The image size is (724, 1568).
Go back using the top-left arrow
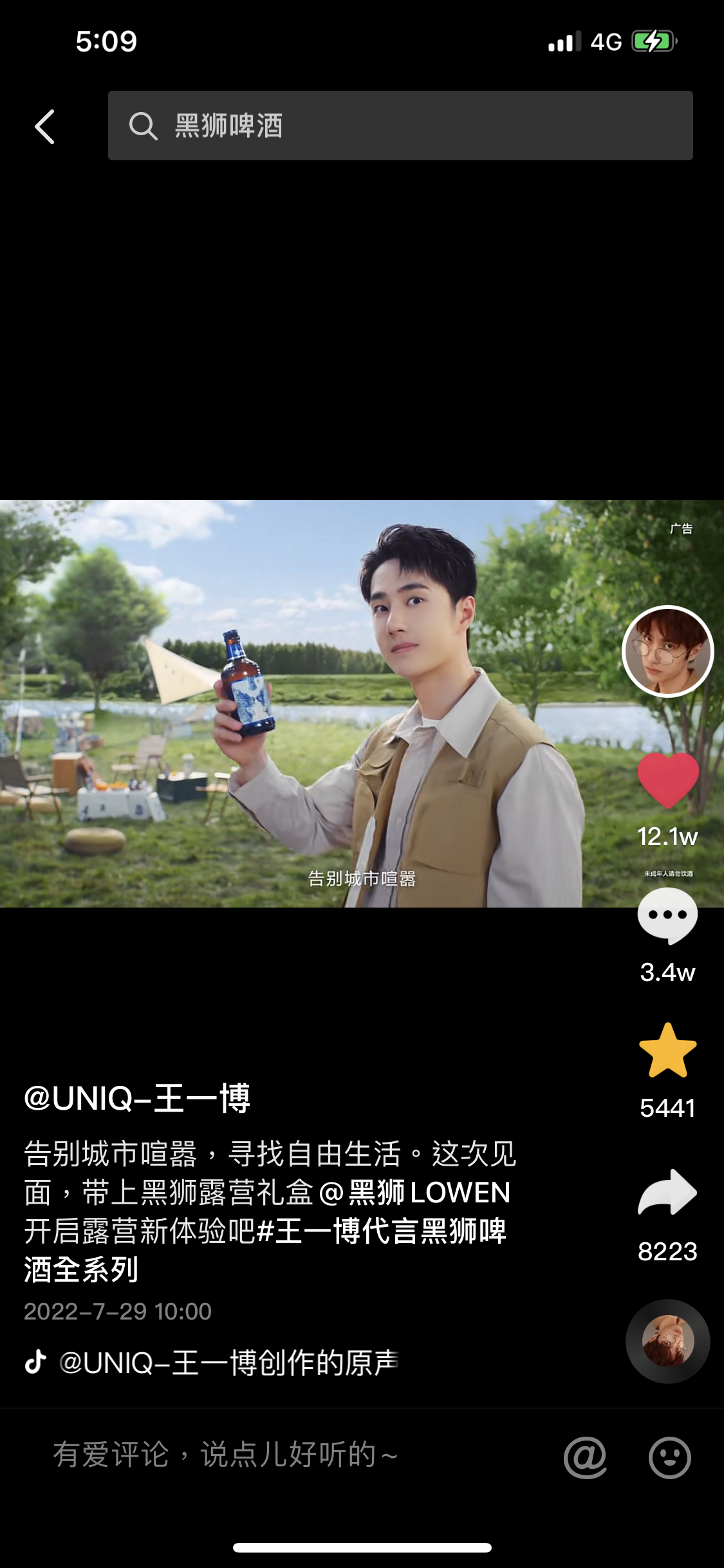[44, 126]
